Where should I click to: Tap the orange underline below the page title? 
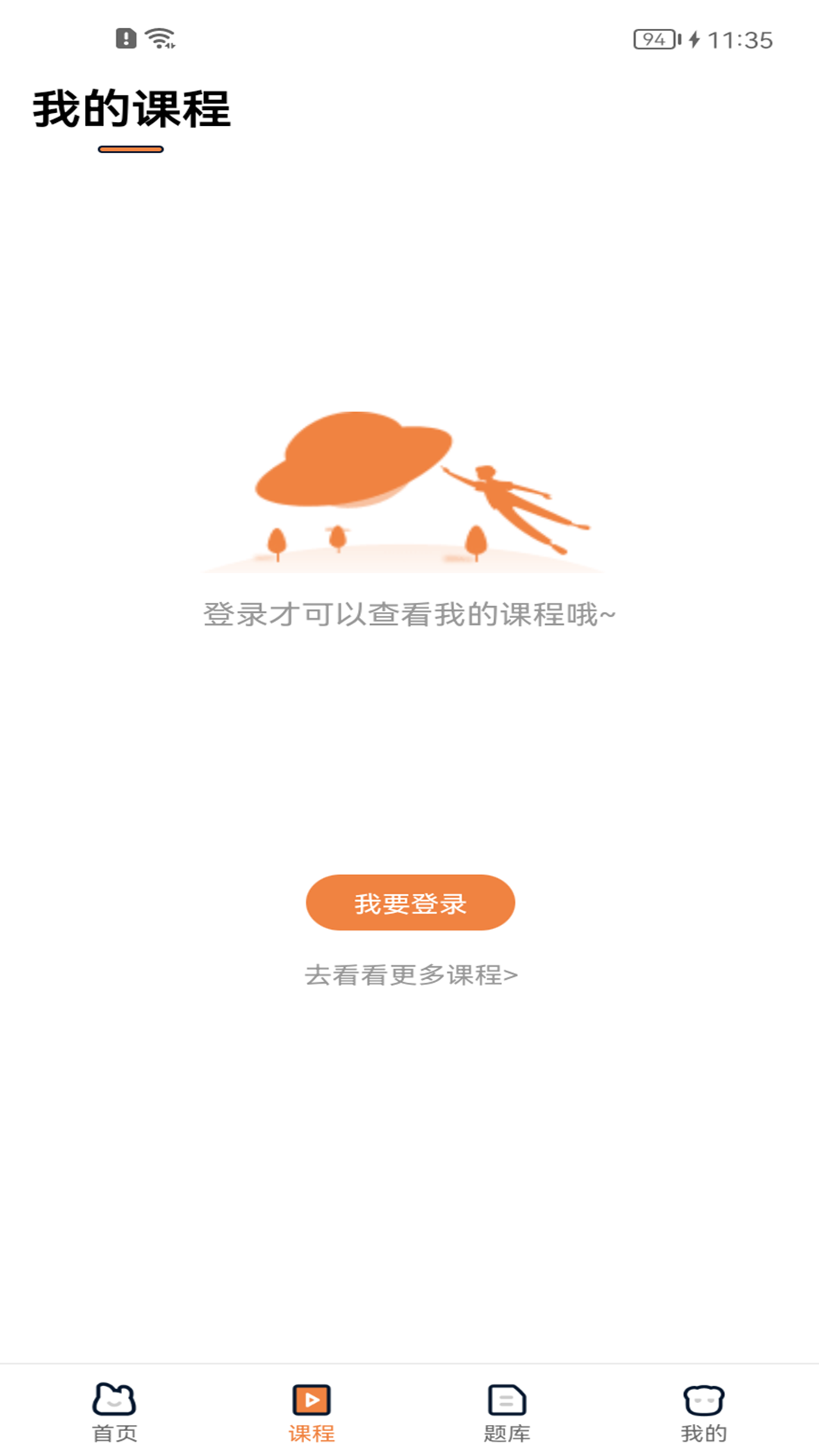click(x=131, y=150)
